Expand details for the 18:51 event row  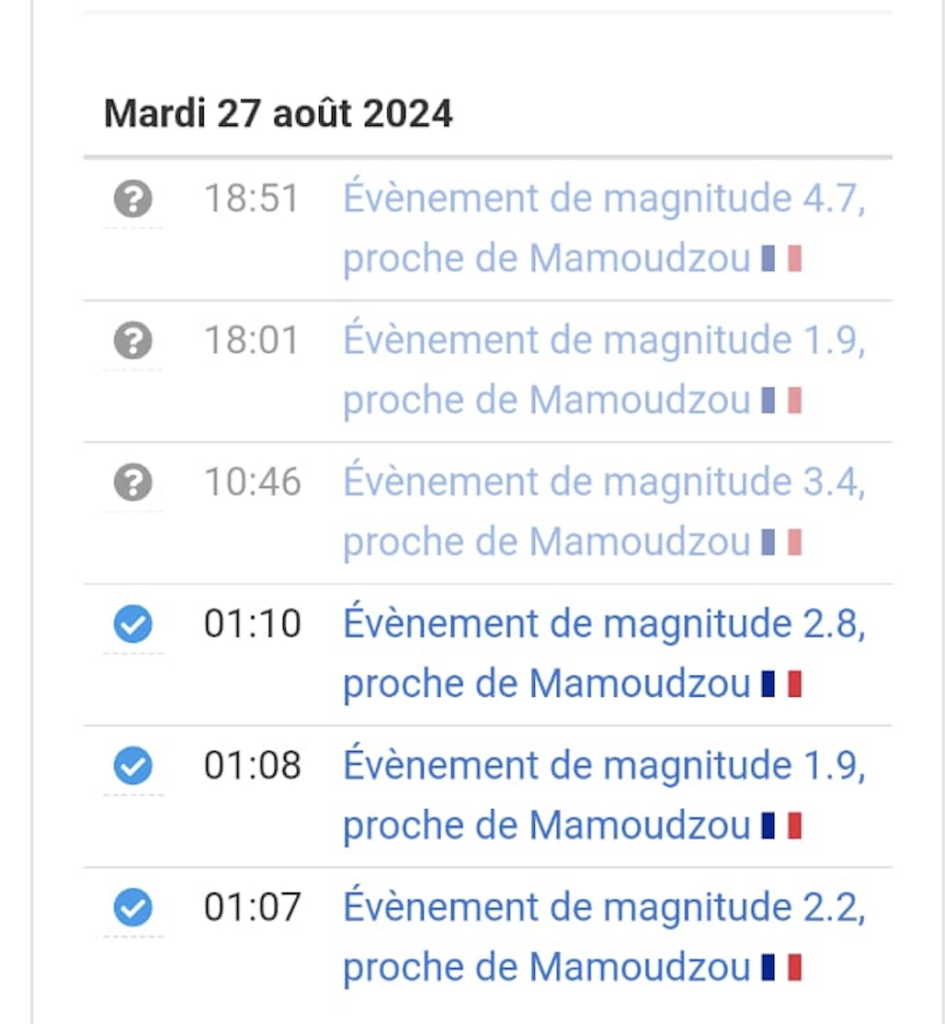[x=600, y=228]
